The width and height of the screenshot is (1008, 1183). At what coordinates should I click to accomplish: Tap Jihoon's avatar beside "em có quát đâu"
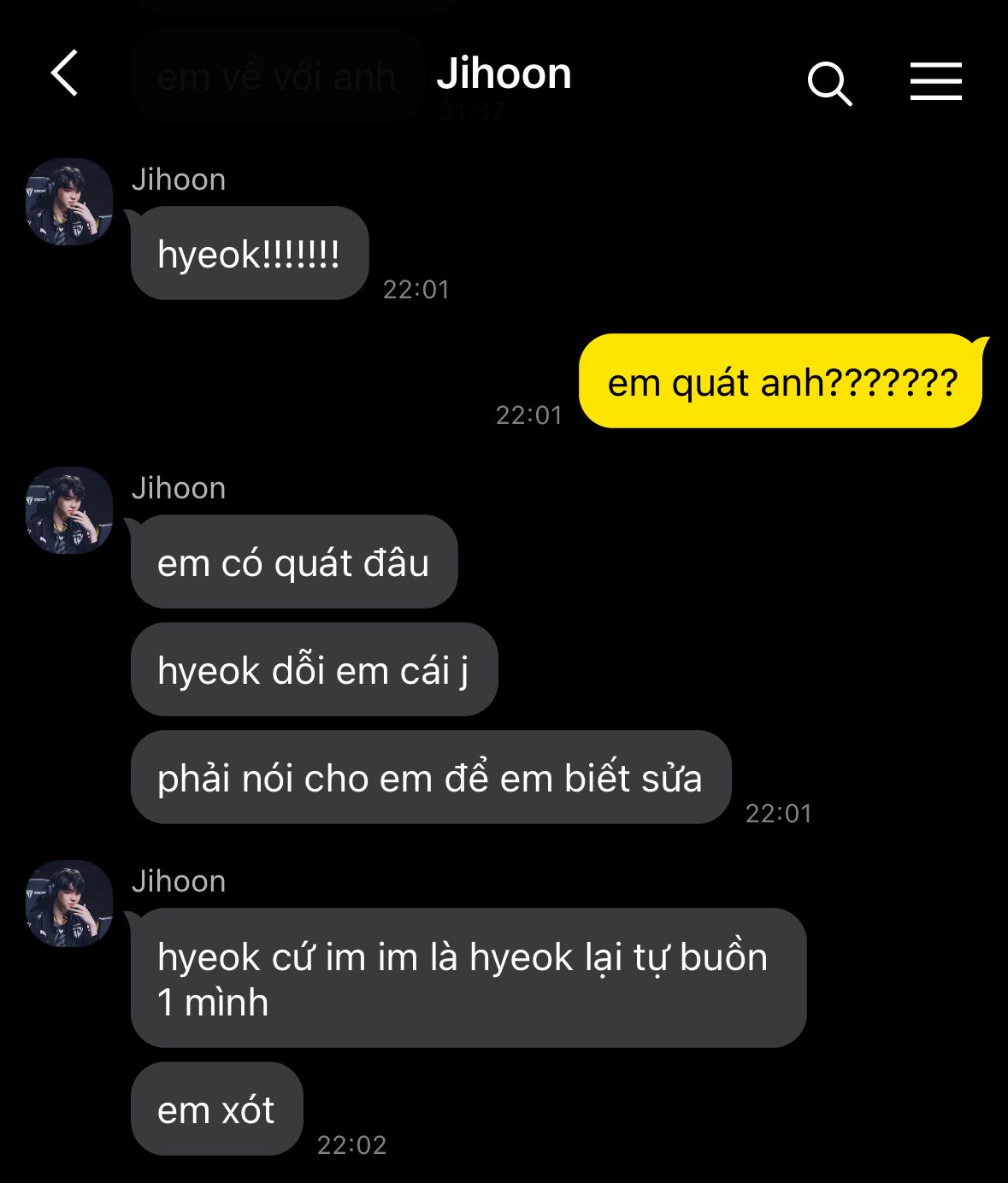tap(69, 510)
